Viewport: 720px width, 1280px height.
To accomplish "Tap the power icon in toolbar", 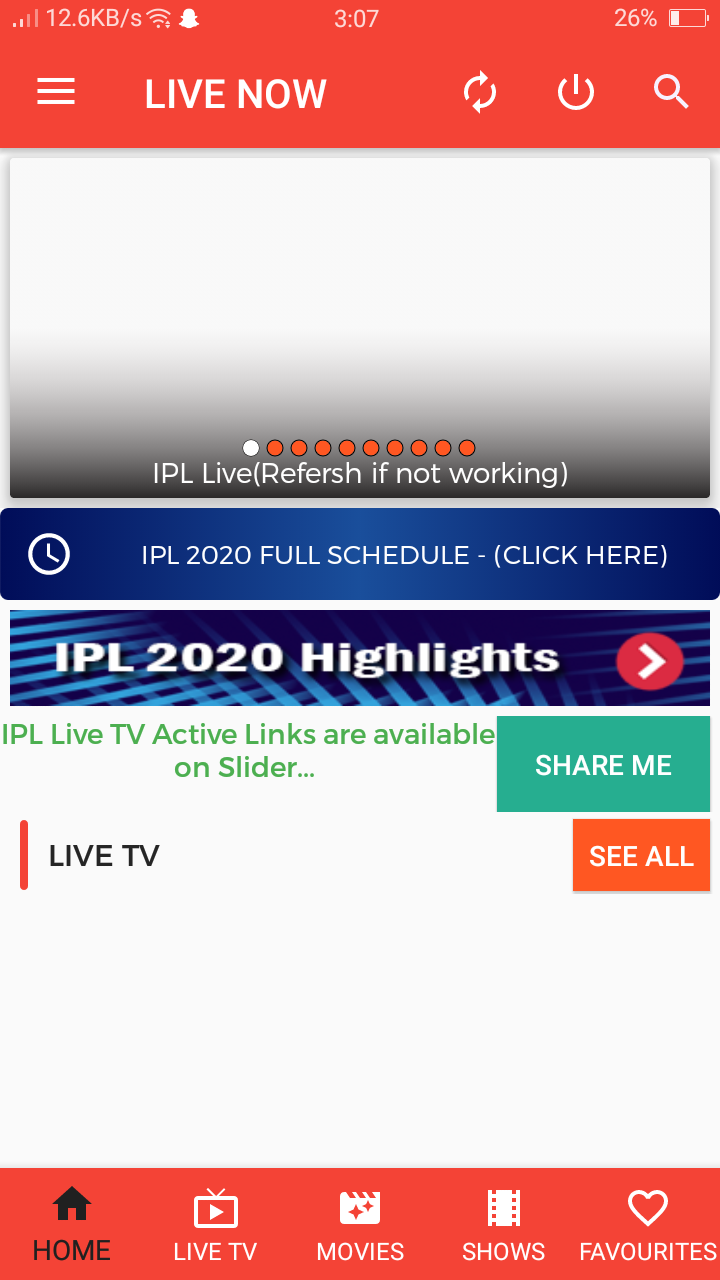I will (576, 93).
